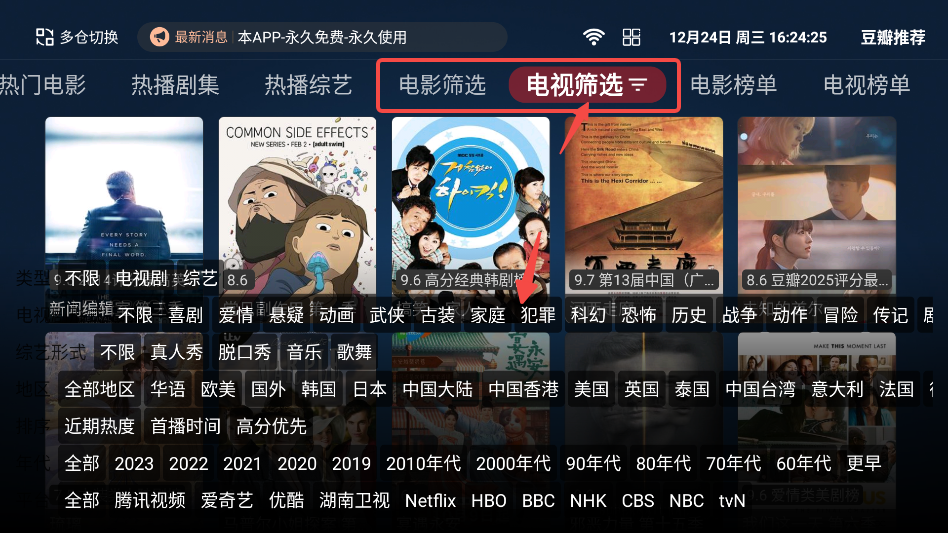
Task: Select the 中国大陆 region chip
Action: 438,389
